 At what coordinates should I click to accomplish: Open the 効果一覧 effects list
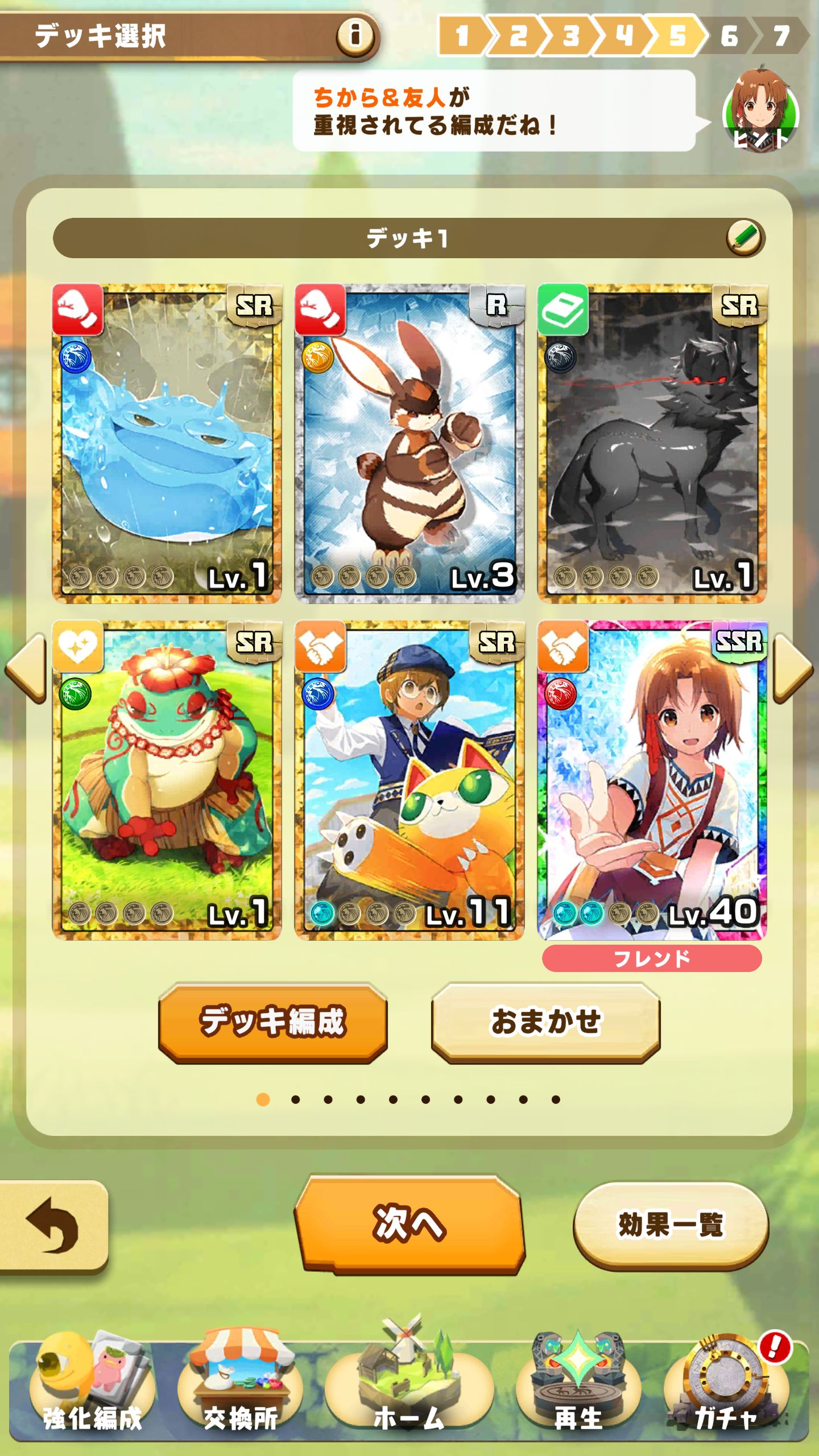point(671,1224)
